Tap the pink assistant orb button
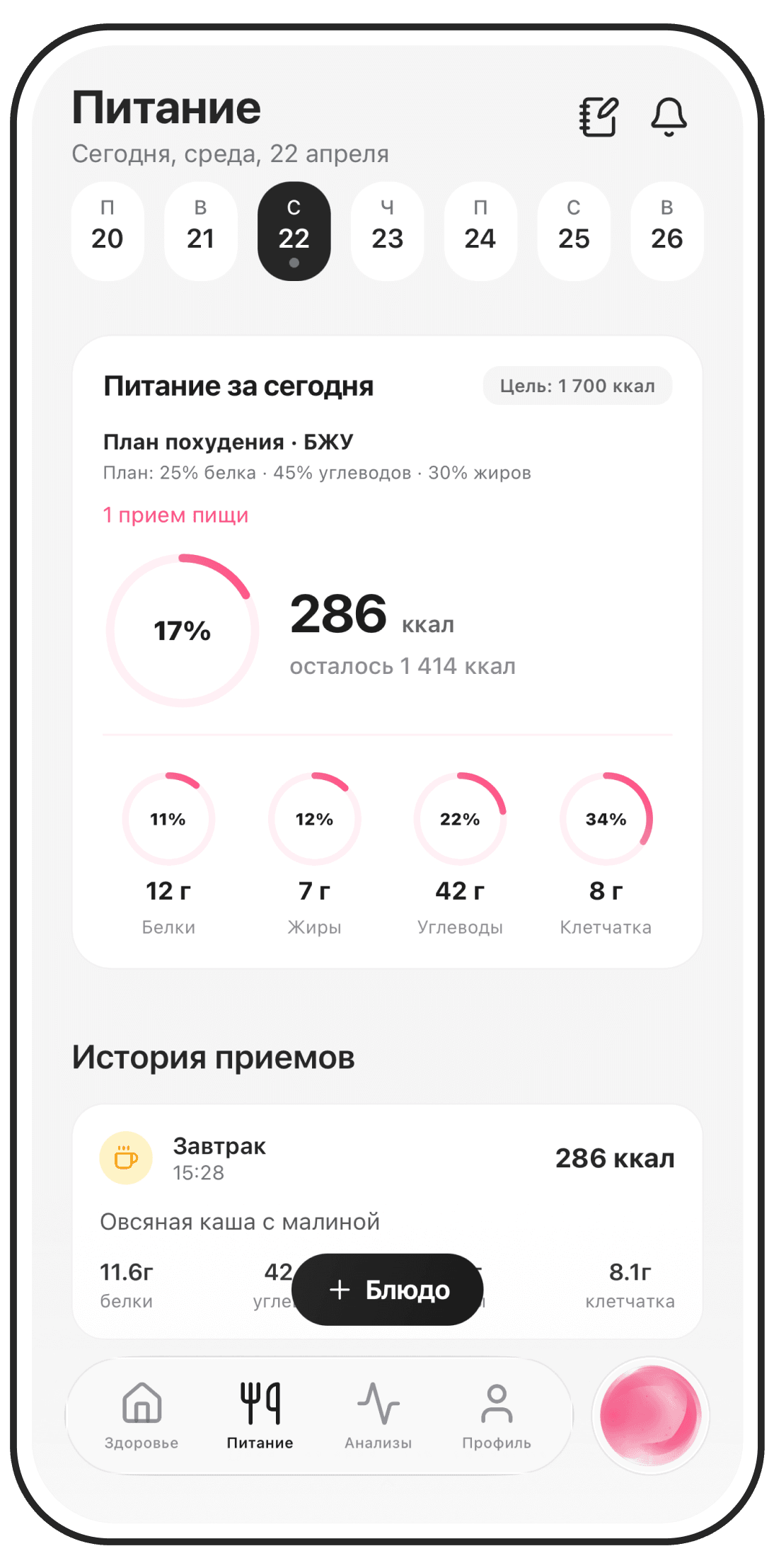Screen dimensions: 774x1568 [650, 1416]
